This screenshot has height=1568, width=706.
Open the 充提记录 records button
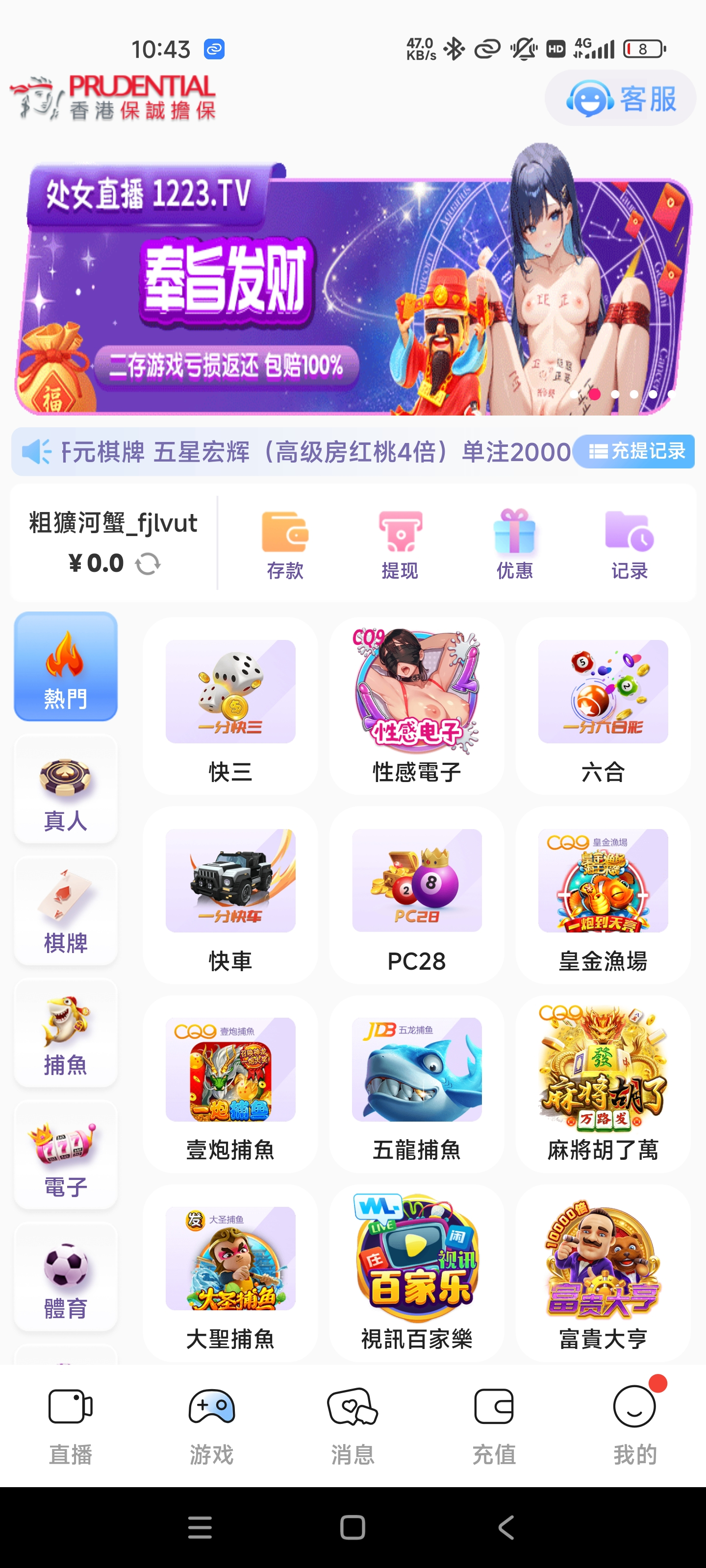pos(634,452)
